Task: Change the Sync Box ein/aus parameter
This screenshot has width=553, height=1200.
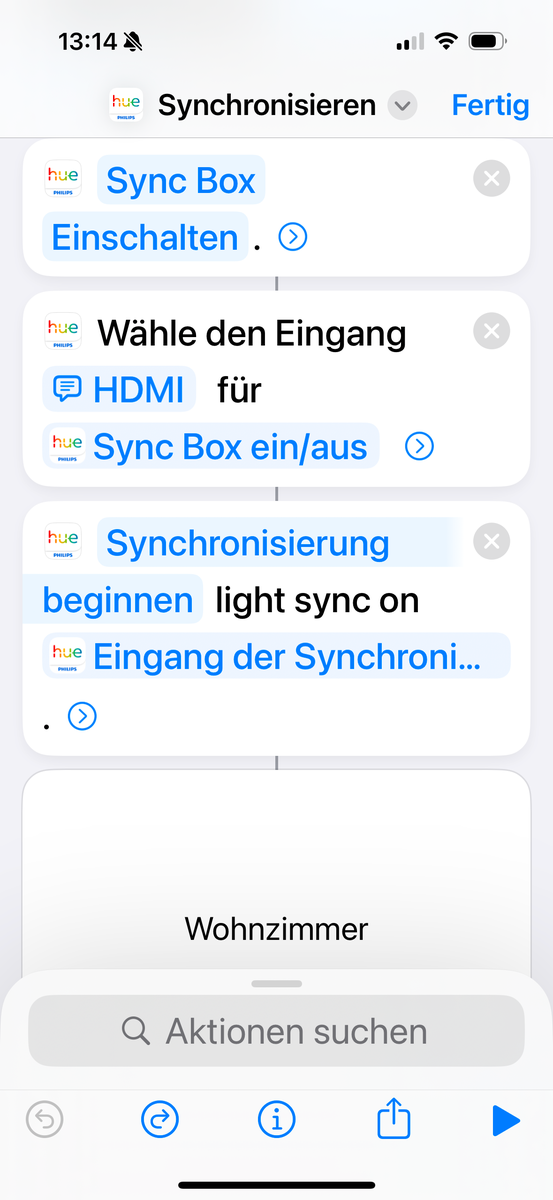Action: point(211,446)
